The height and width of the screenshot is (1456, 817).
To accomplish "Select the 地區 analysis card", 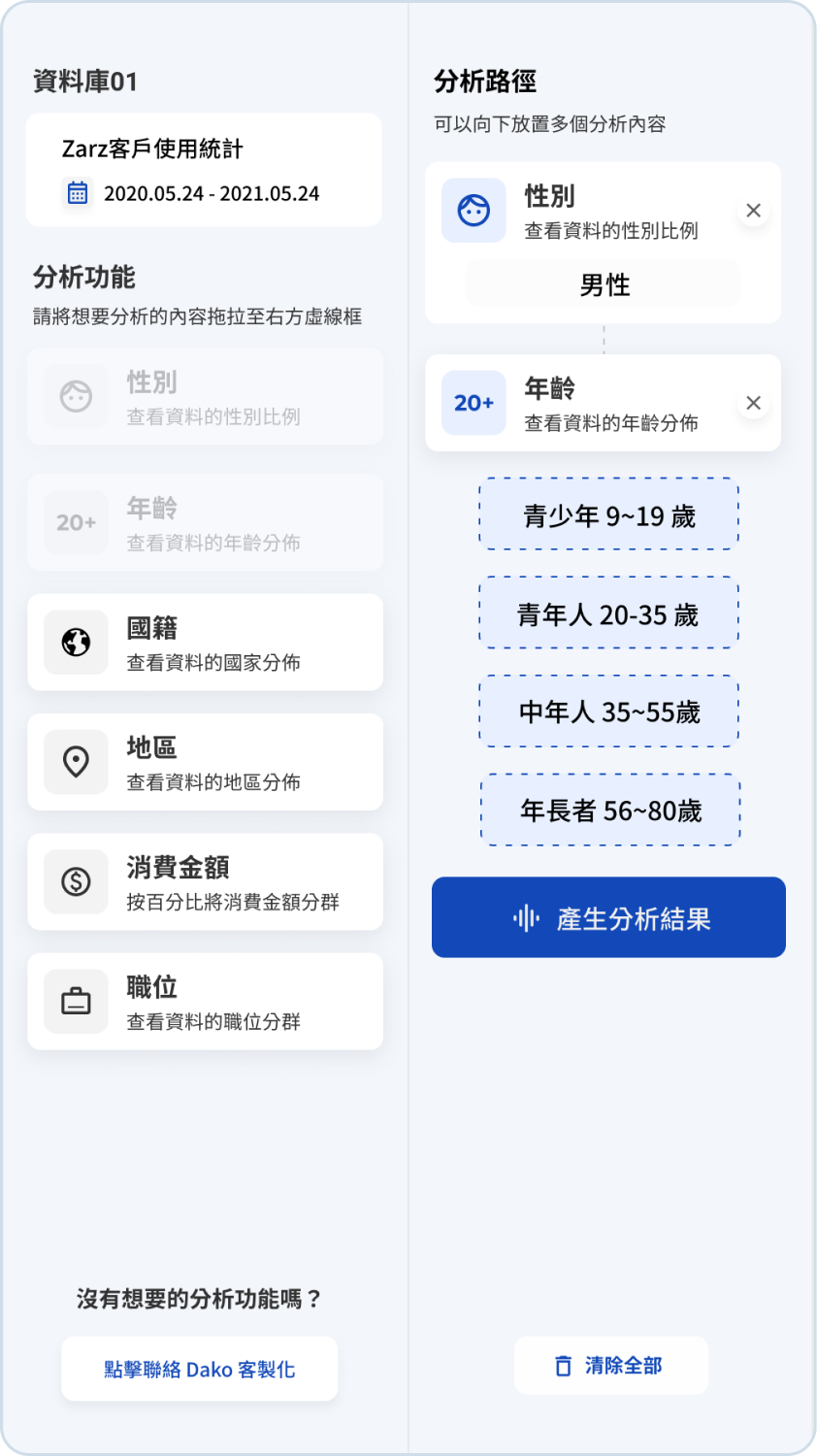I will point(205,762).
